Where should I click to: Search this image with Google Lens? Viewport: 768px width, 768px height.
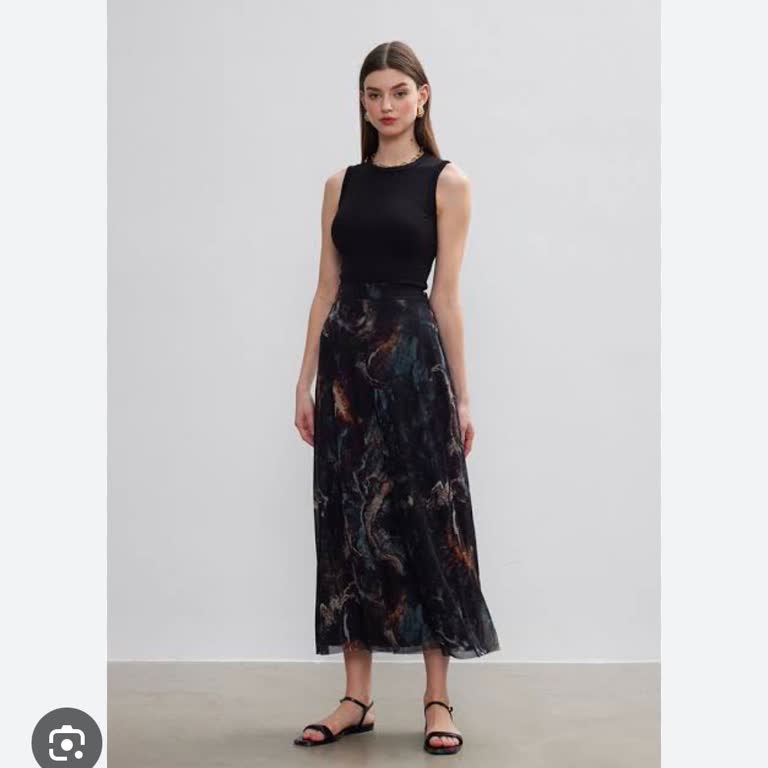(x=66, y=741)
